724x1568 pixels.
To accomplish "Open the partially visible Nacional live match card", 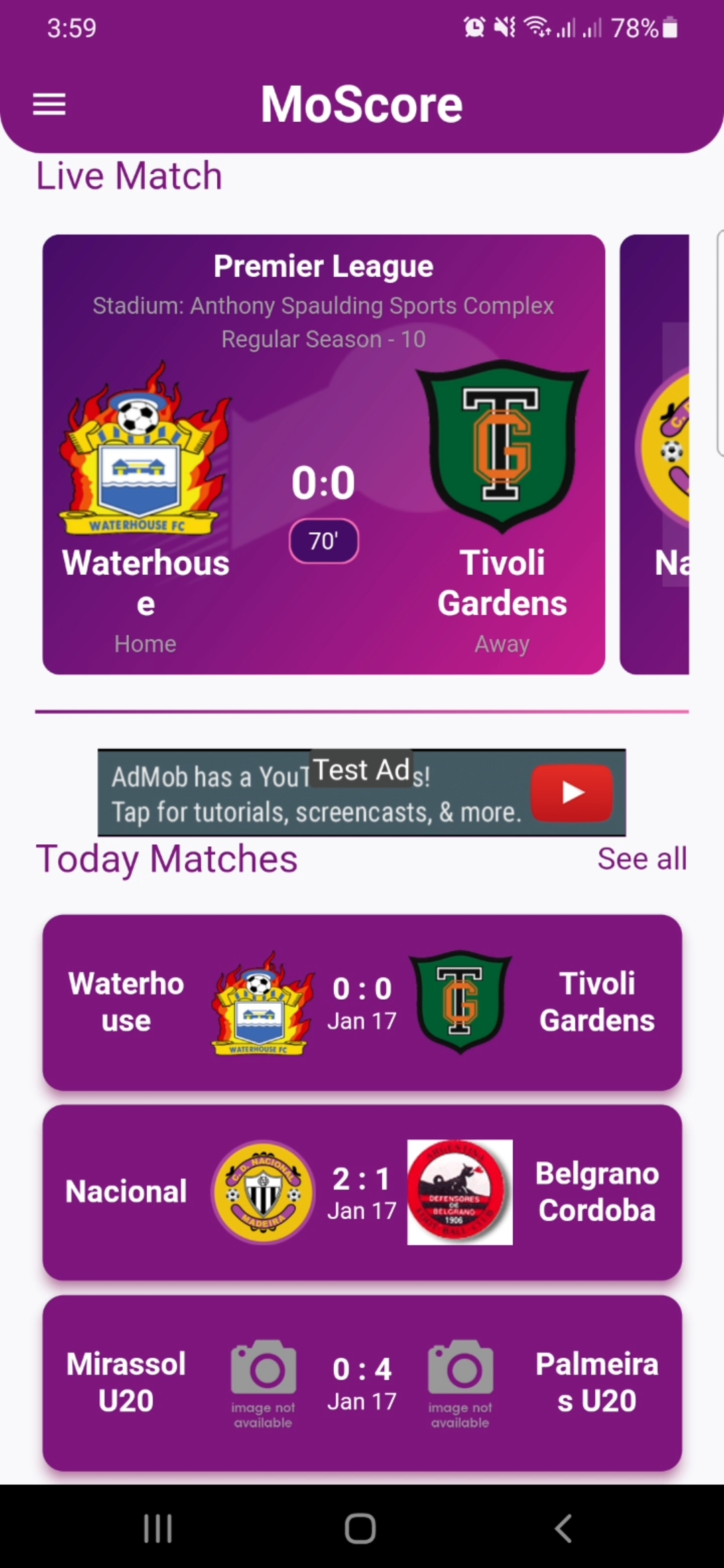I will 656,454.
